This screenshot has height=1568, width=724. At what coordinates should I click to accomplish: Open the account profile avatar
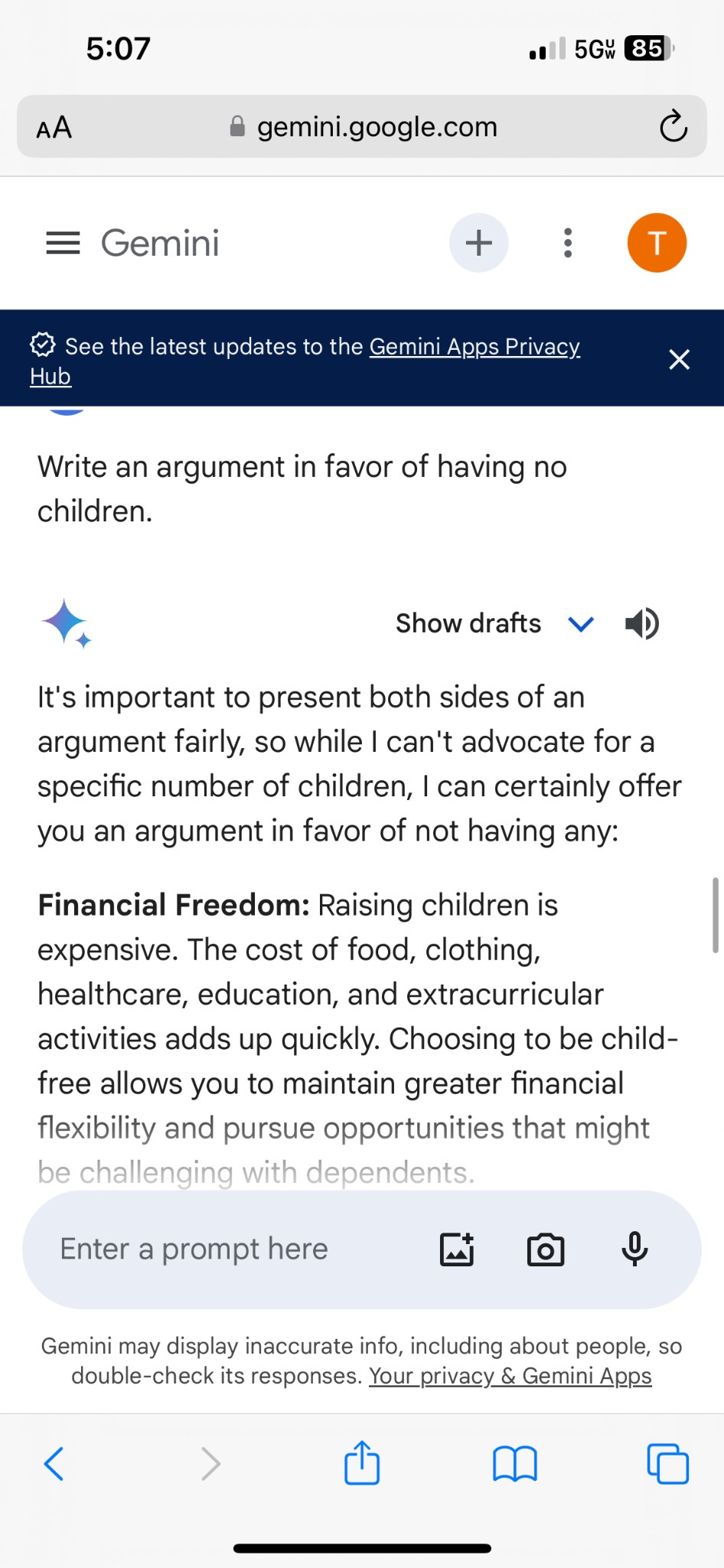coord(656,243)
